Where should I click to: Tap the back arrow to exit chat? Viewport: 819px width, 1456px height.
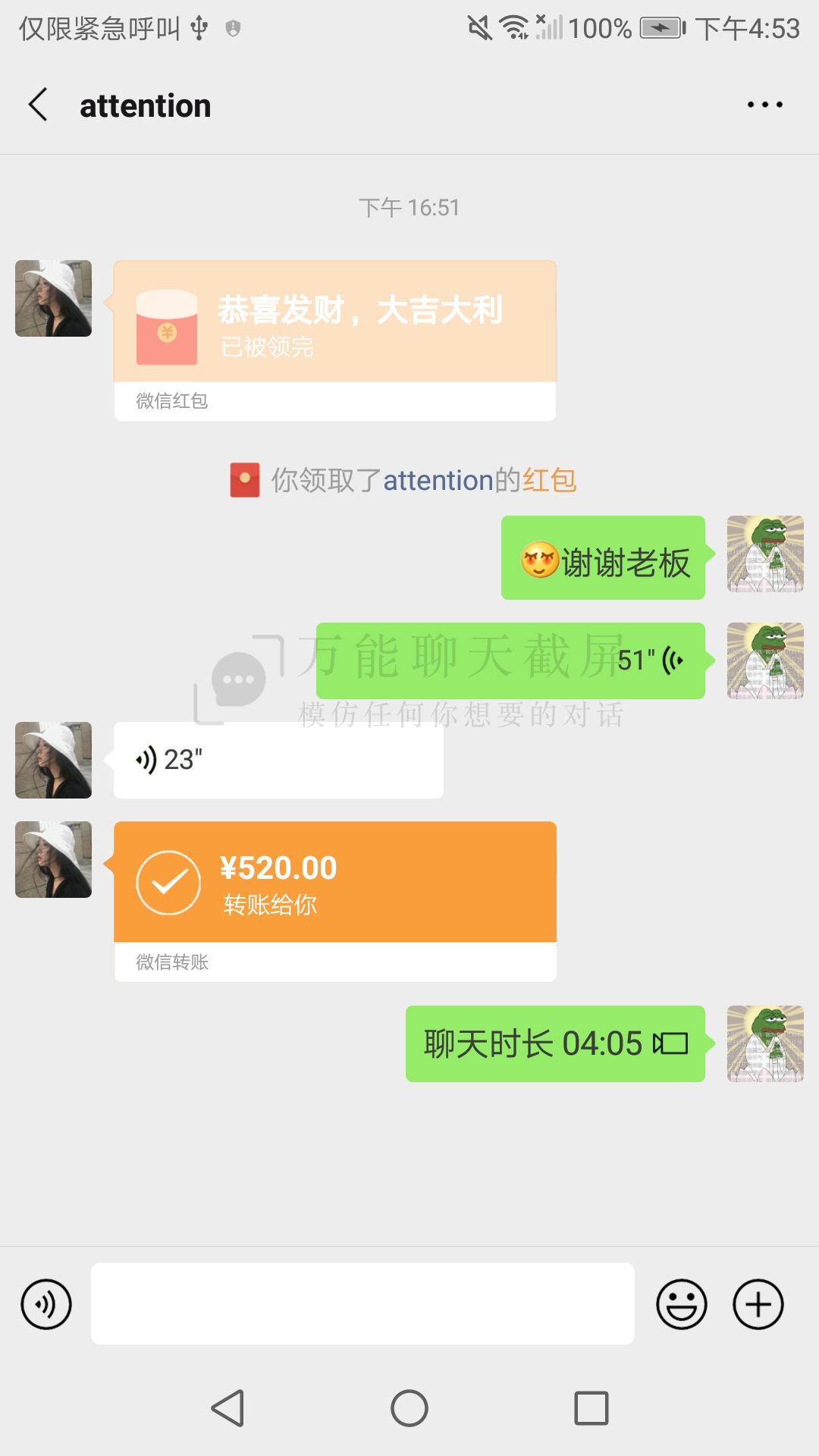click(38, 104)
